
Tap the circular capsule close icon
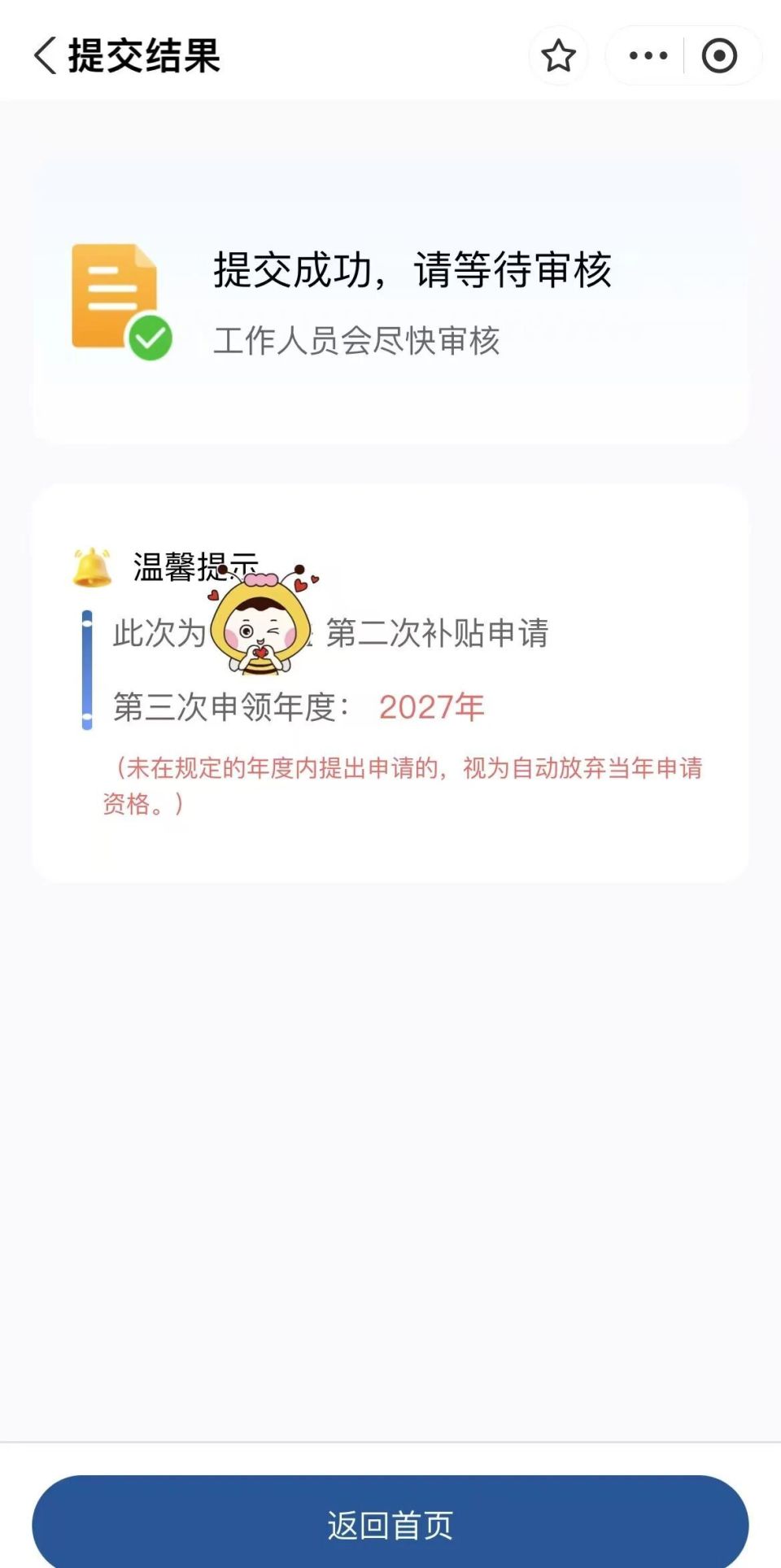(719, 55)
